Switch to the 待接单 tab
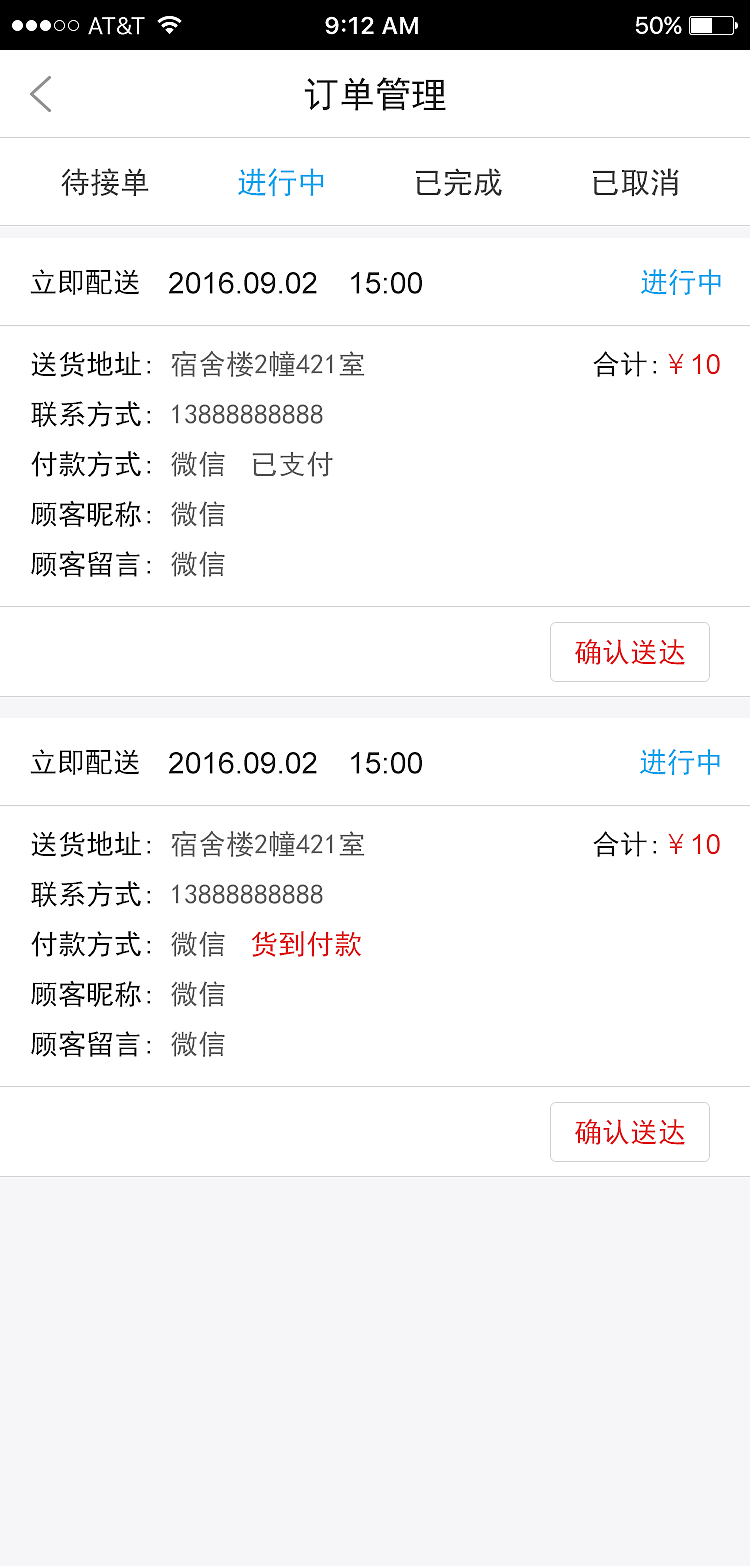 105,182
